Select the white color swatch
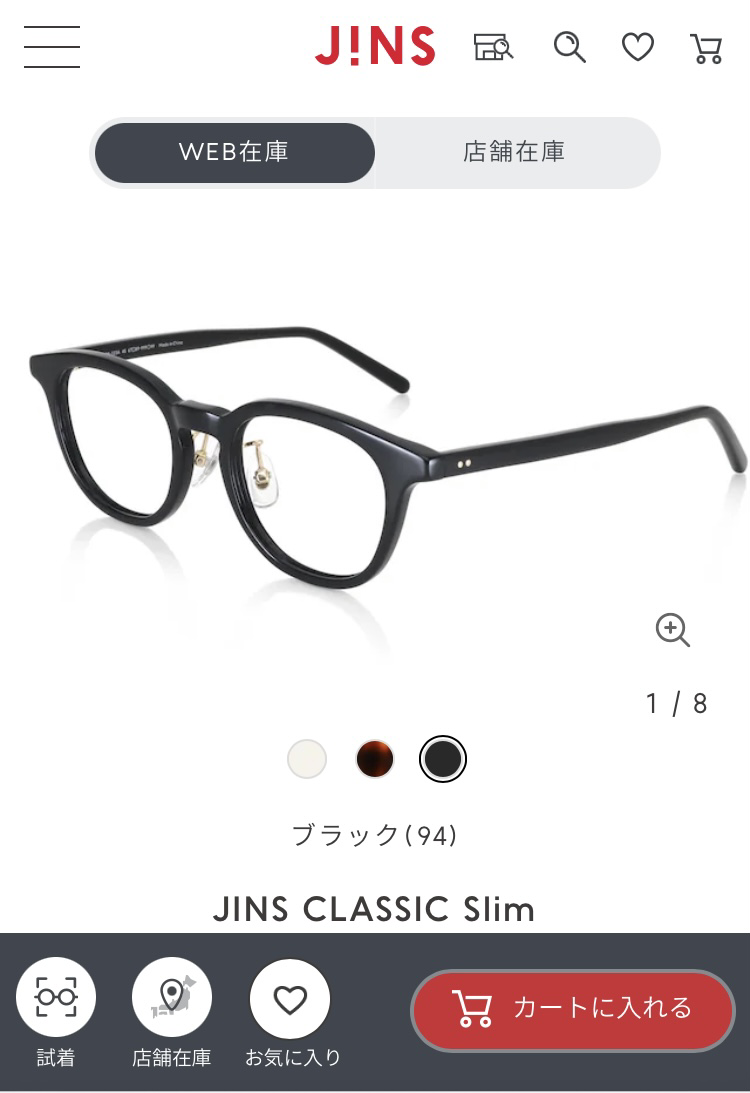The image size is (750, 1093). [x=307, y=759]
